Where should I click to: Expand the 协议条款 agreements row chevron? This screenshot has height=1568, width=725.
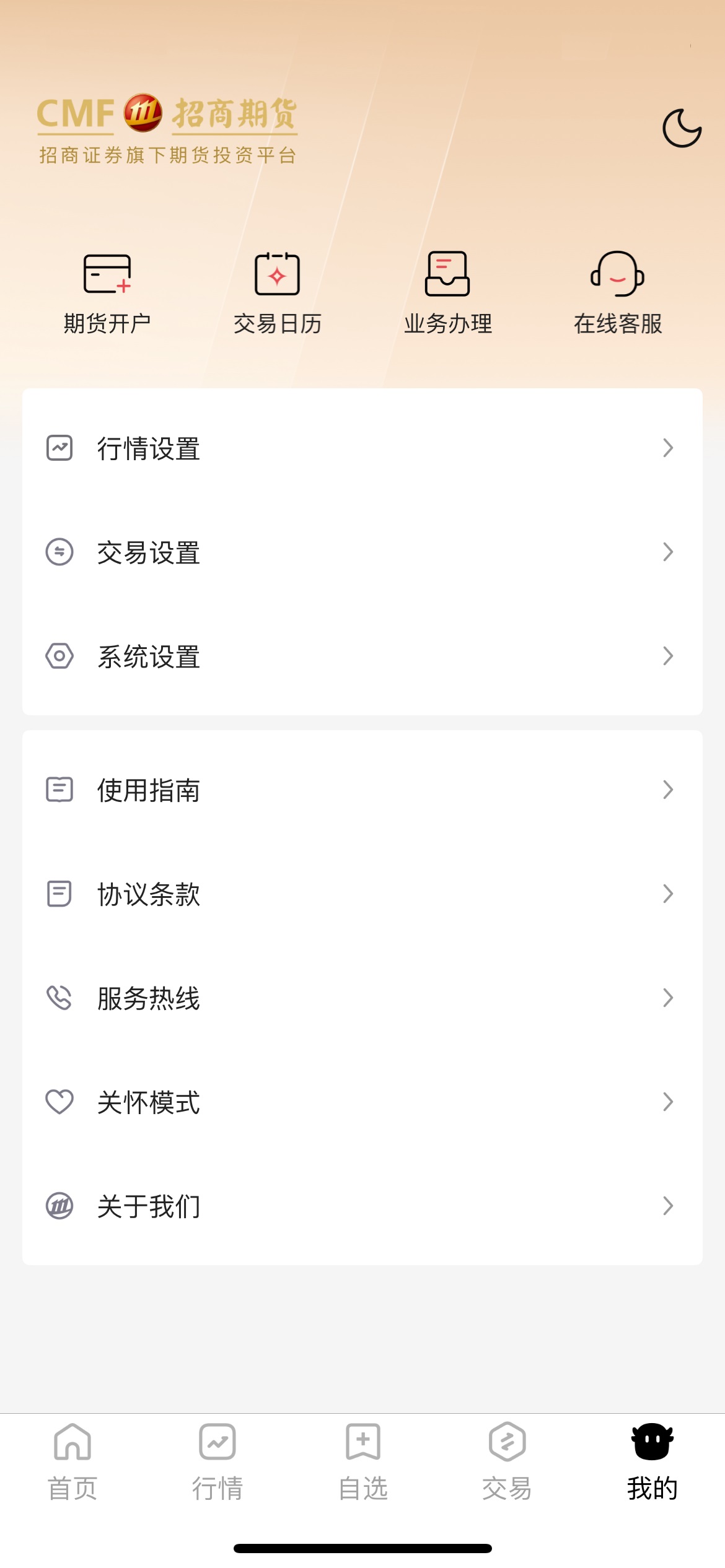[667, 894]
